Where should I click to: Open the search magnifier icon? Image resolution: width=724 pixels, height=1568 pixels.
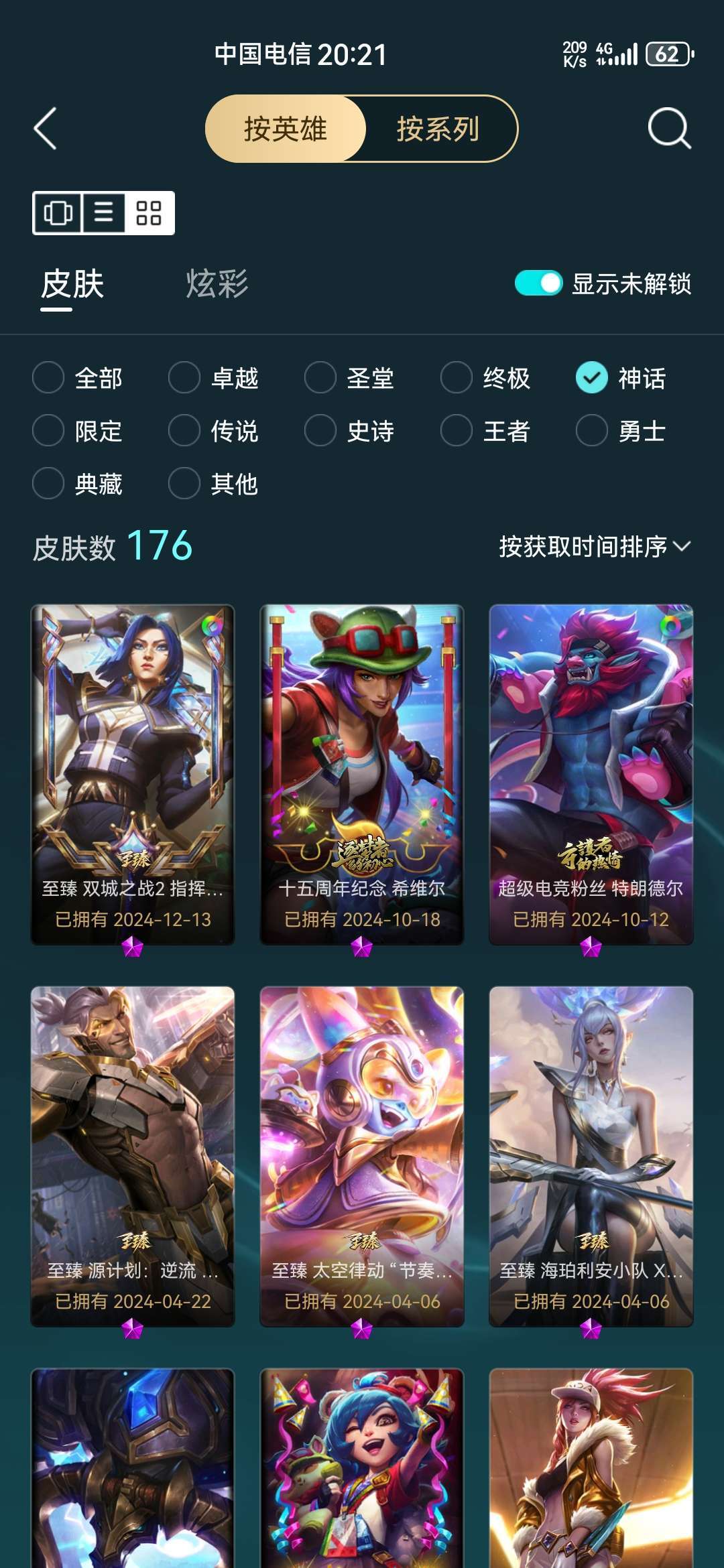669,128
